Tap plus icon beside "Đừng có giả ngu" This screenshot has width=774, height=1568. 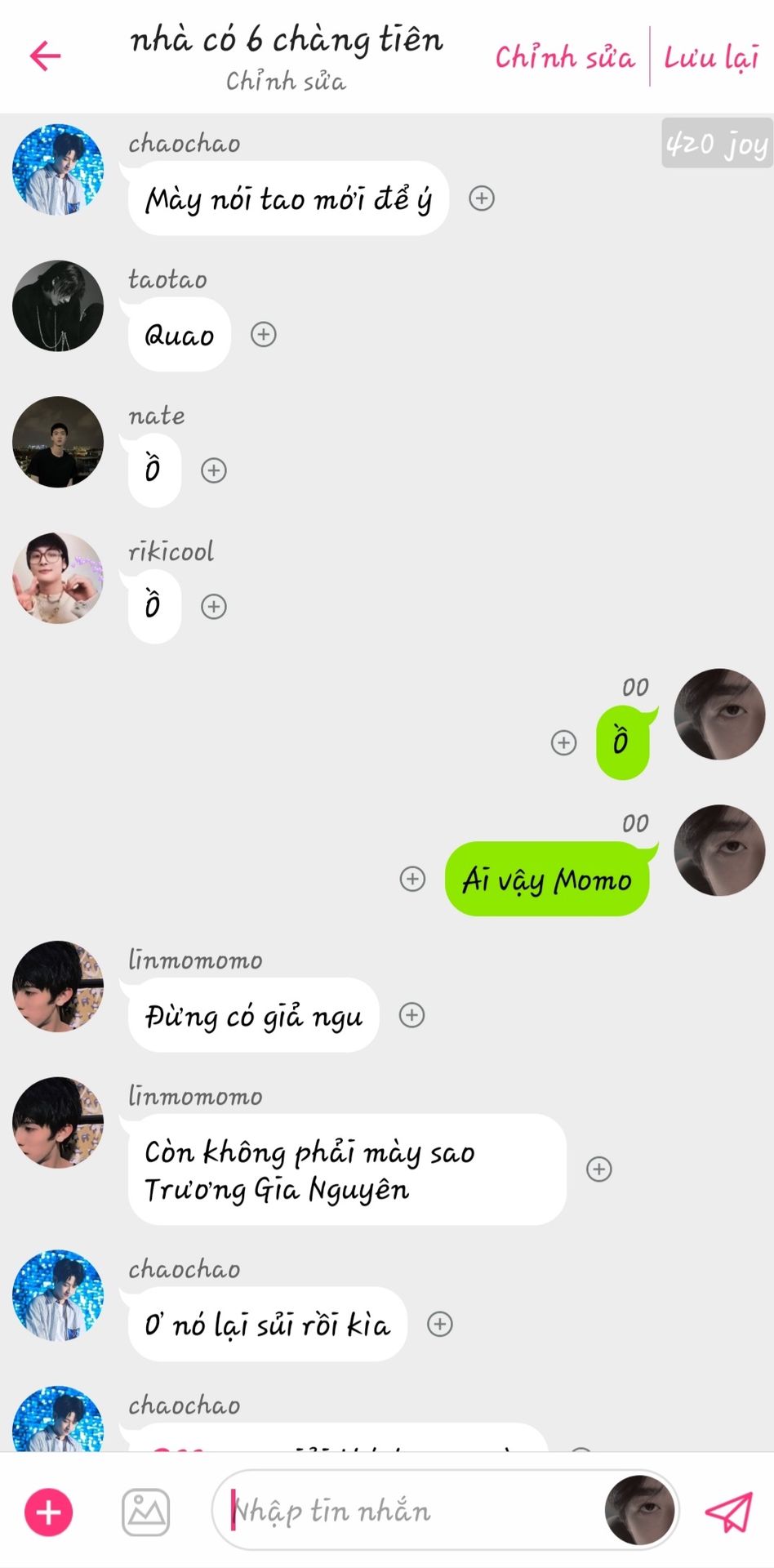pos(411,1015)
